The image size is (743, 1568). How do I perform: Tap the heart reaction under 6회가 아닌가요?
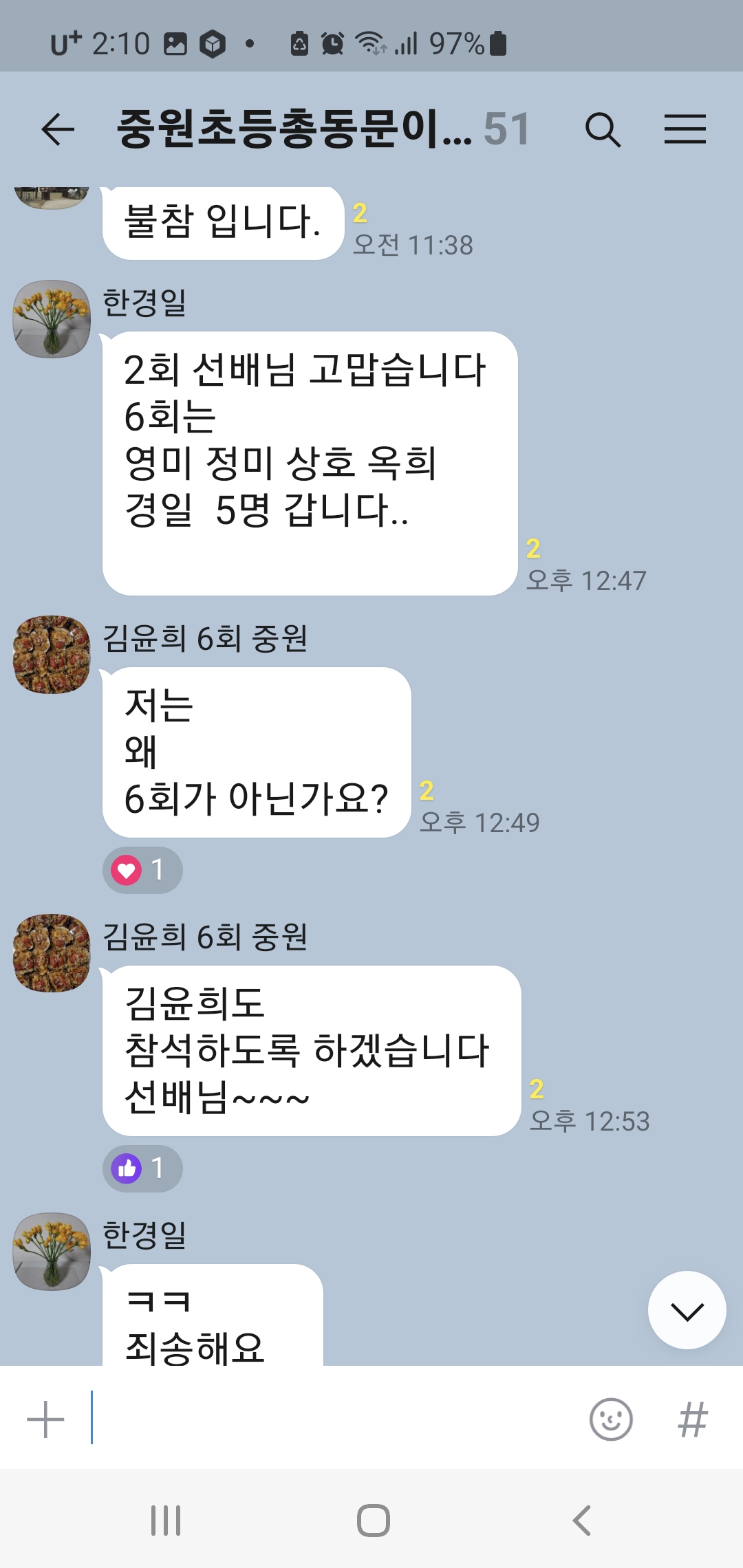(x=142, y=870)
